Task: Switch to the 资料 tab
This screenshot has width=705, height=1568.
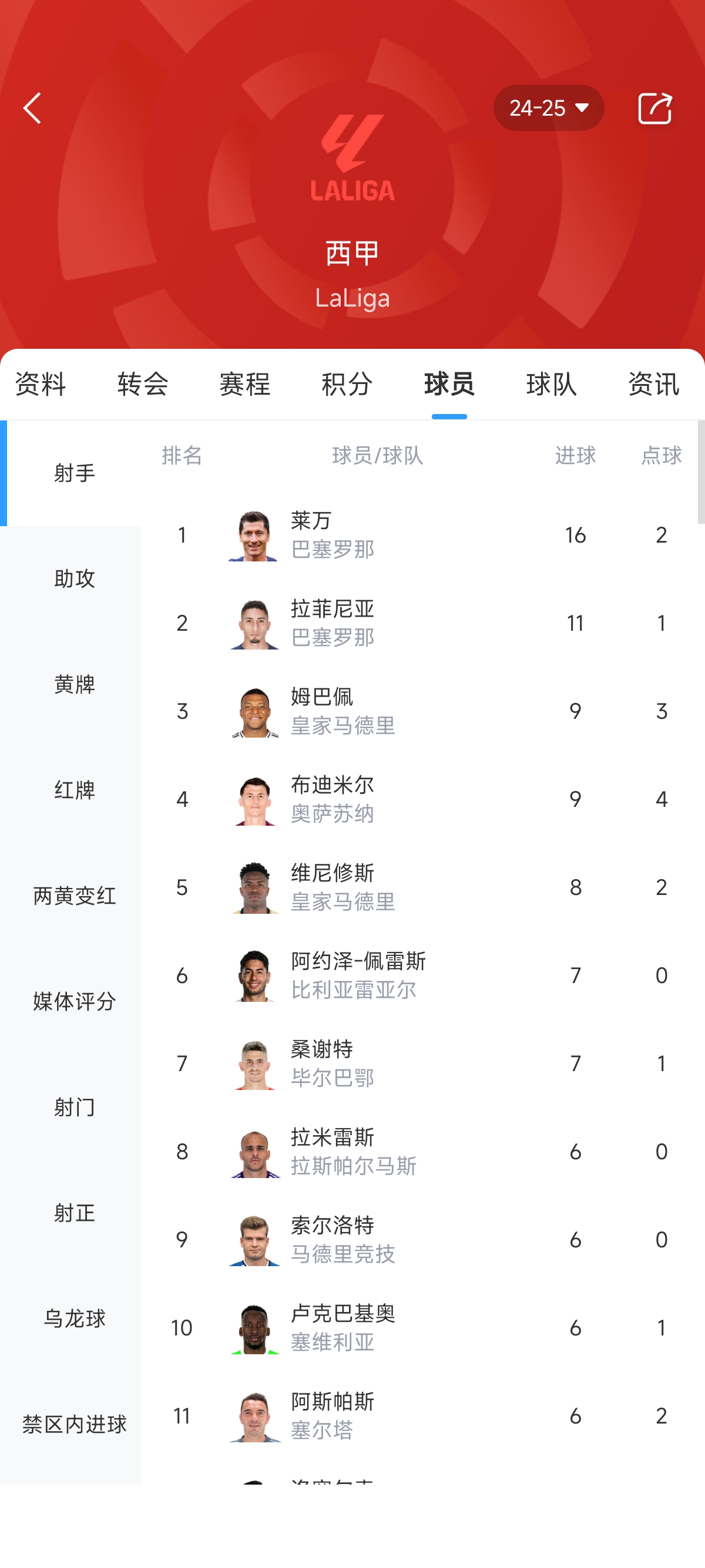Action: (x=40, y=384)
